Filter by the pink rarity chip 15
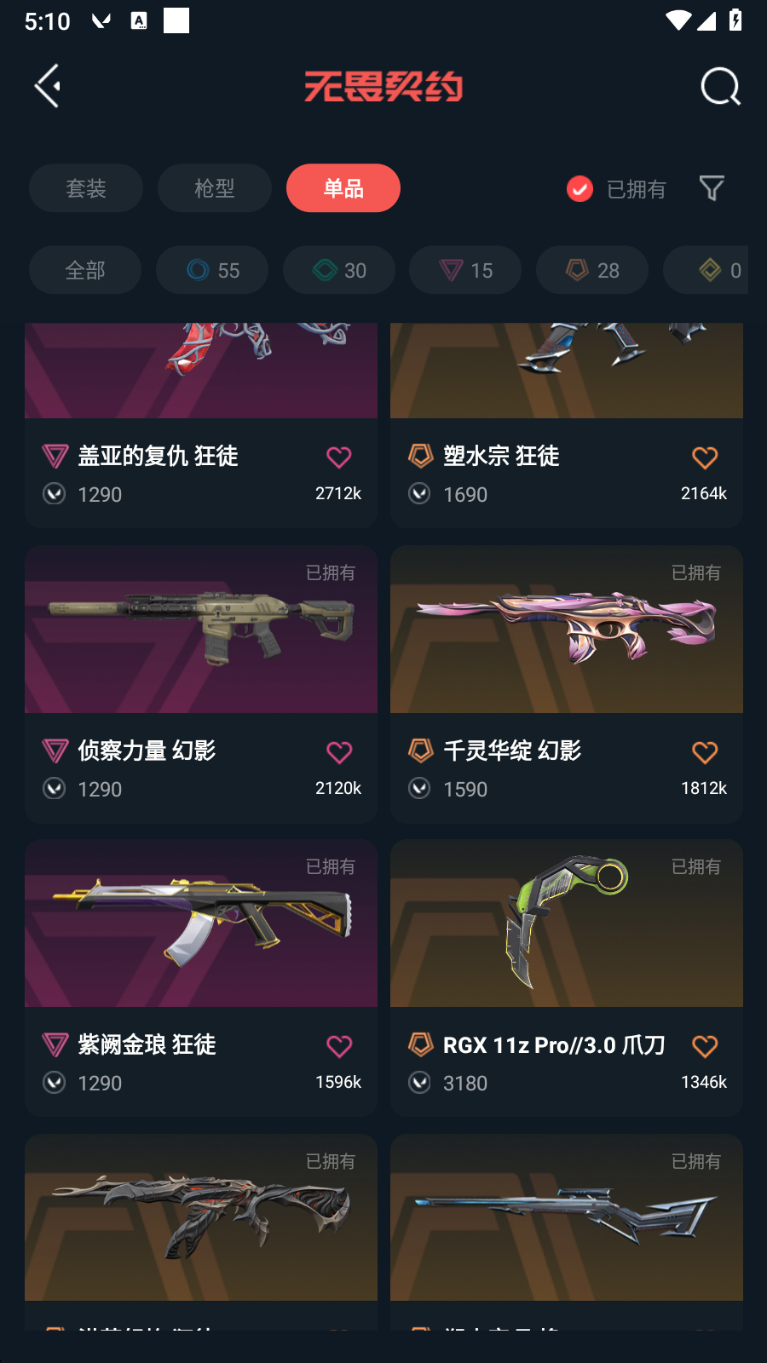Screen dimensions: 767x1363 pos(465,270)
